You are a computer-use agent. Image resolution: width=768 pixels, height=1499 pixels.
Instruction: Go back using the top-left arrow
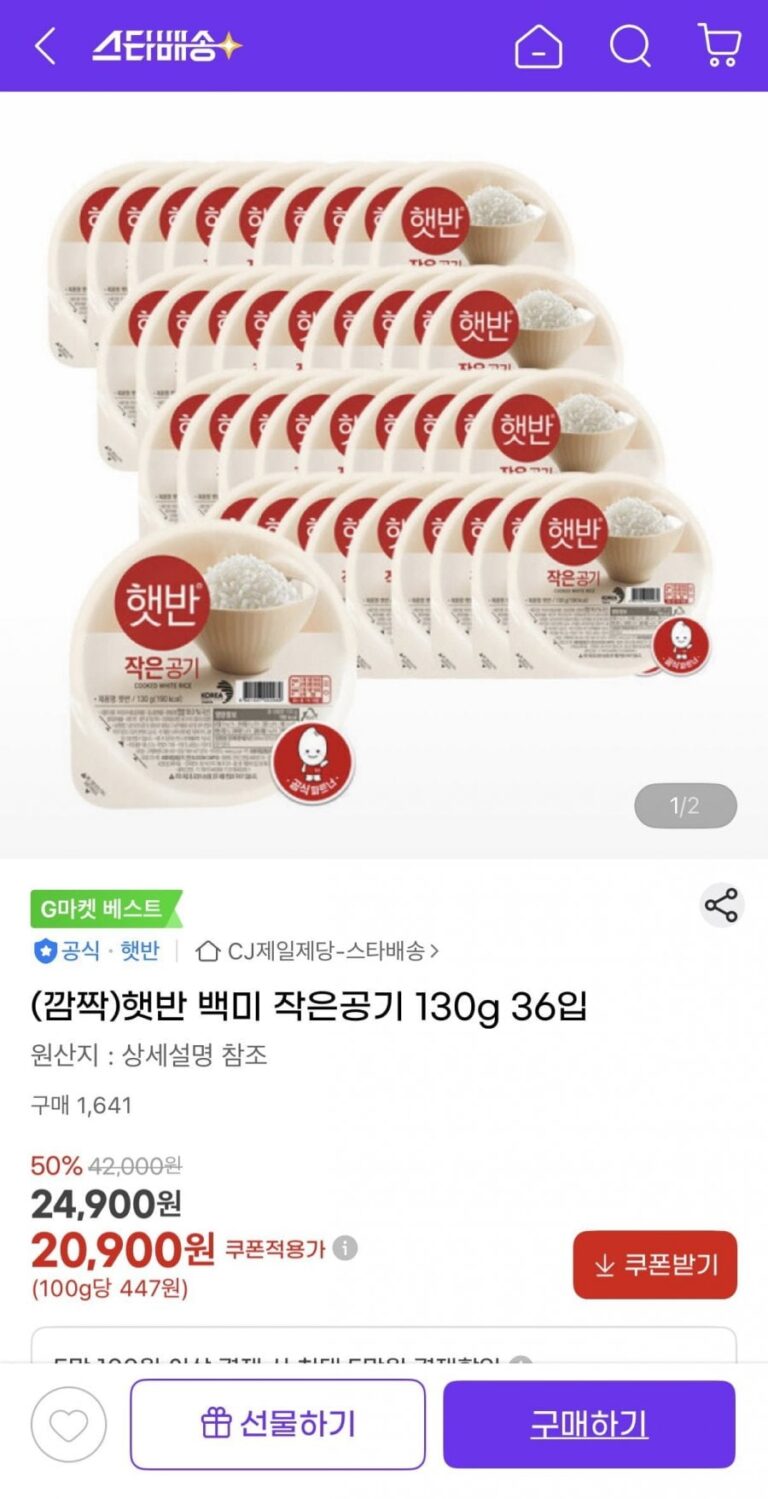pyautogui.click(x=45, y=46)
